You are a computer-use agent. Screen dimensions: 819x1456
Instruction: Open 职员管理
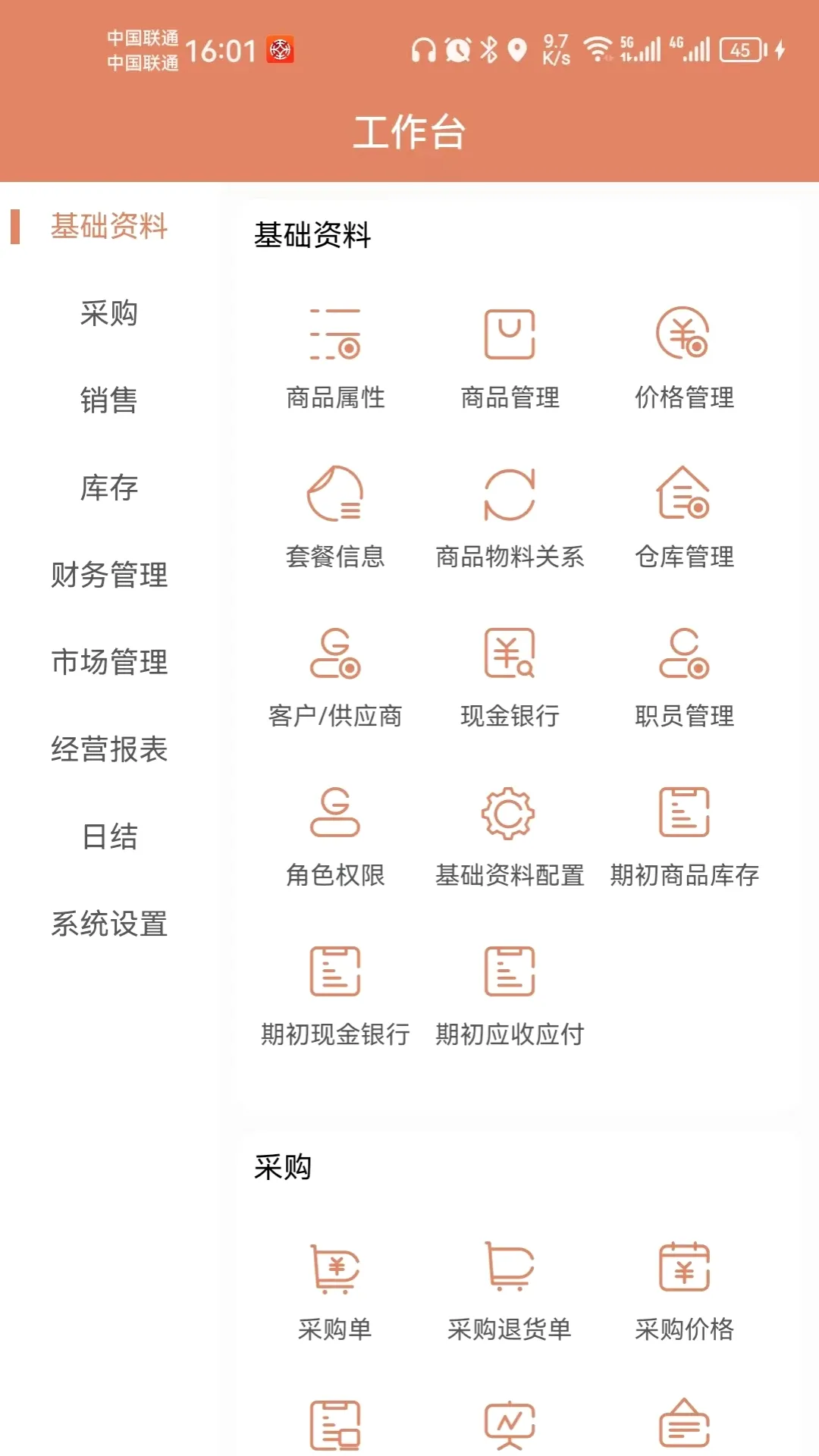click(684, 676)
